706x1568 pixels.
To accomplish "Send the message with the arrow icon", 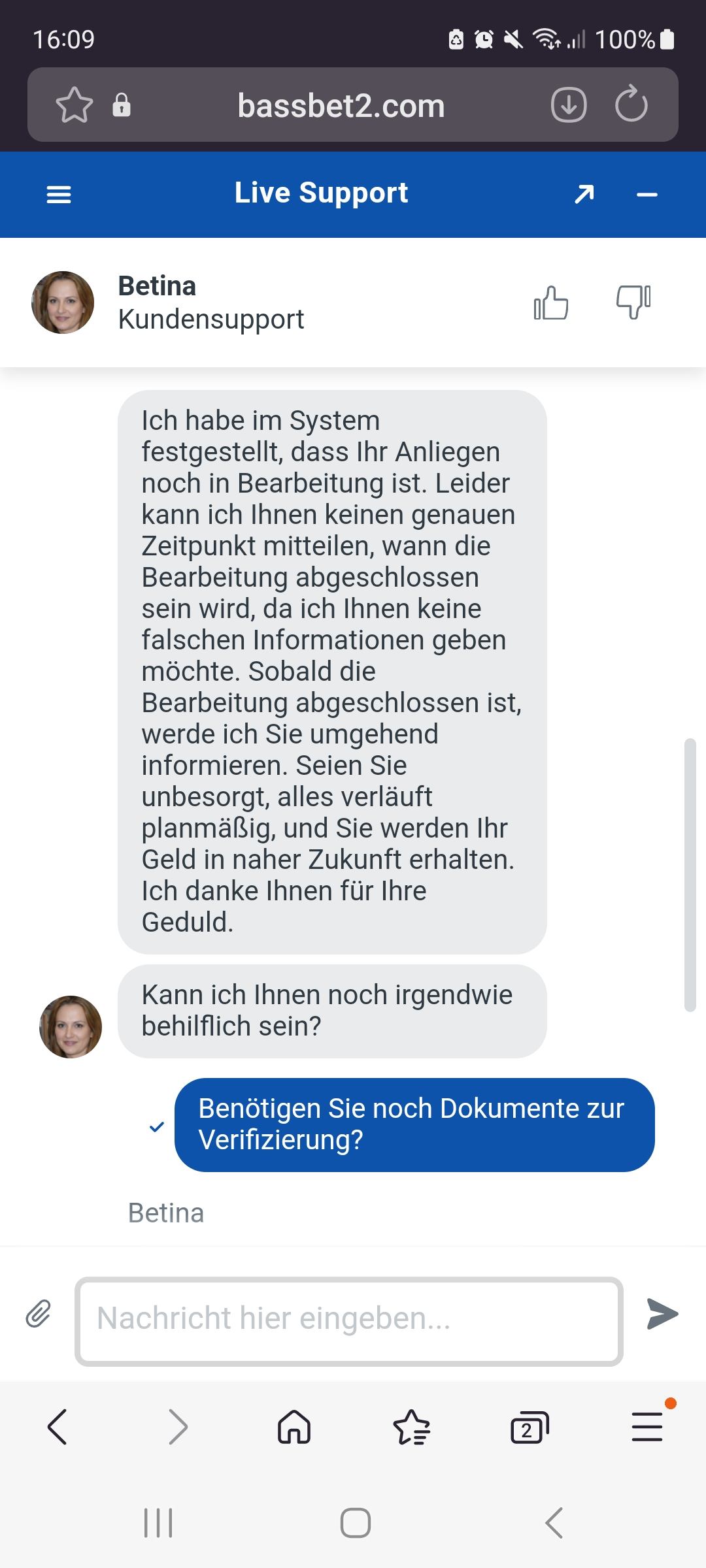I will [662, 1314].
